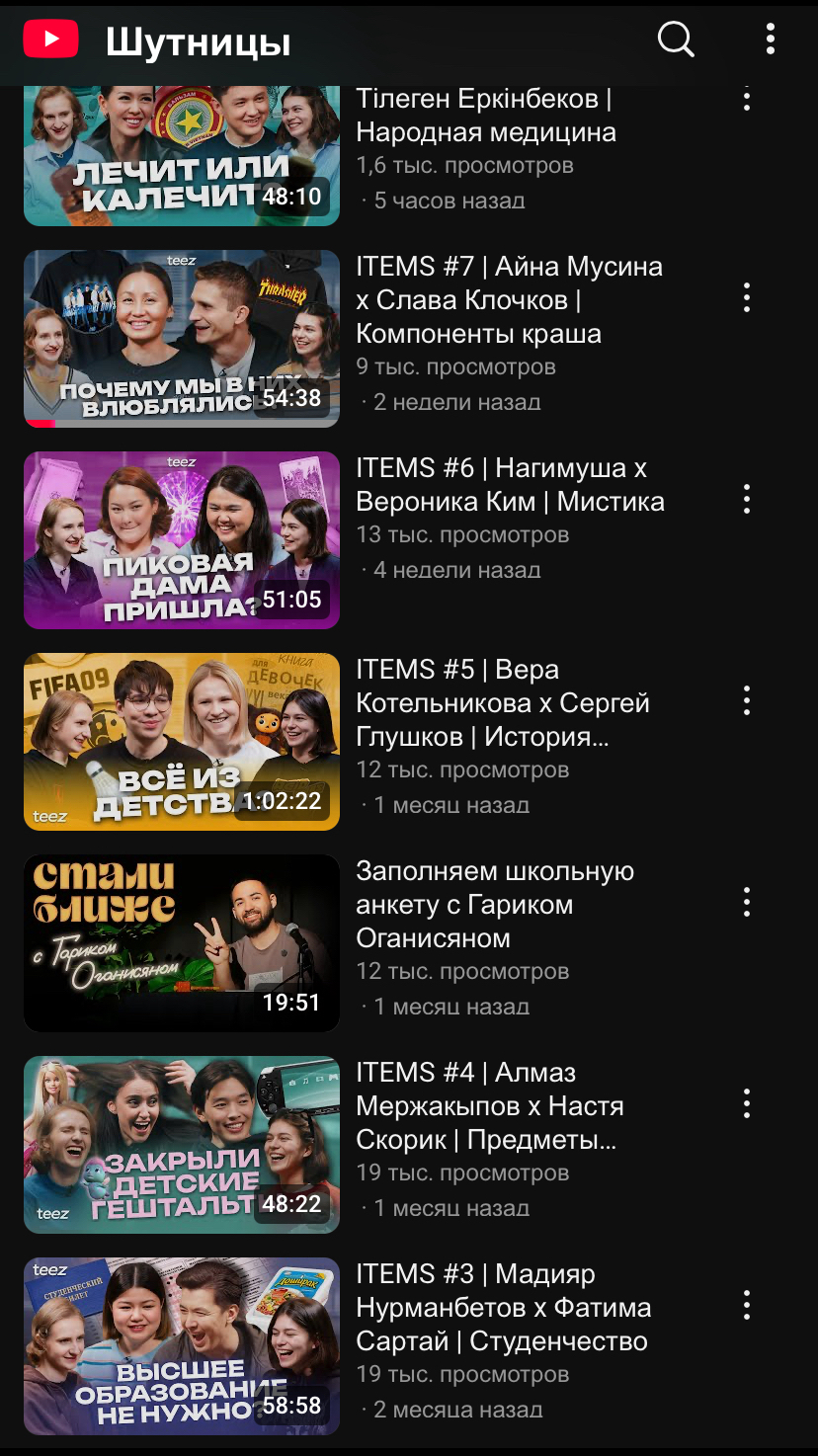This screenshot has width=818, height=1456.
Task: Open options for ITEMS #7 video
Action: tap(747, 297)
